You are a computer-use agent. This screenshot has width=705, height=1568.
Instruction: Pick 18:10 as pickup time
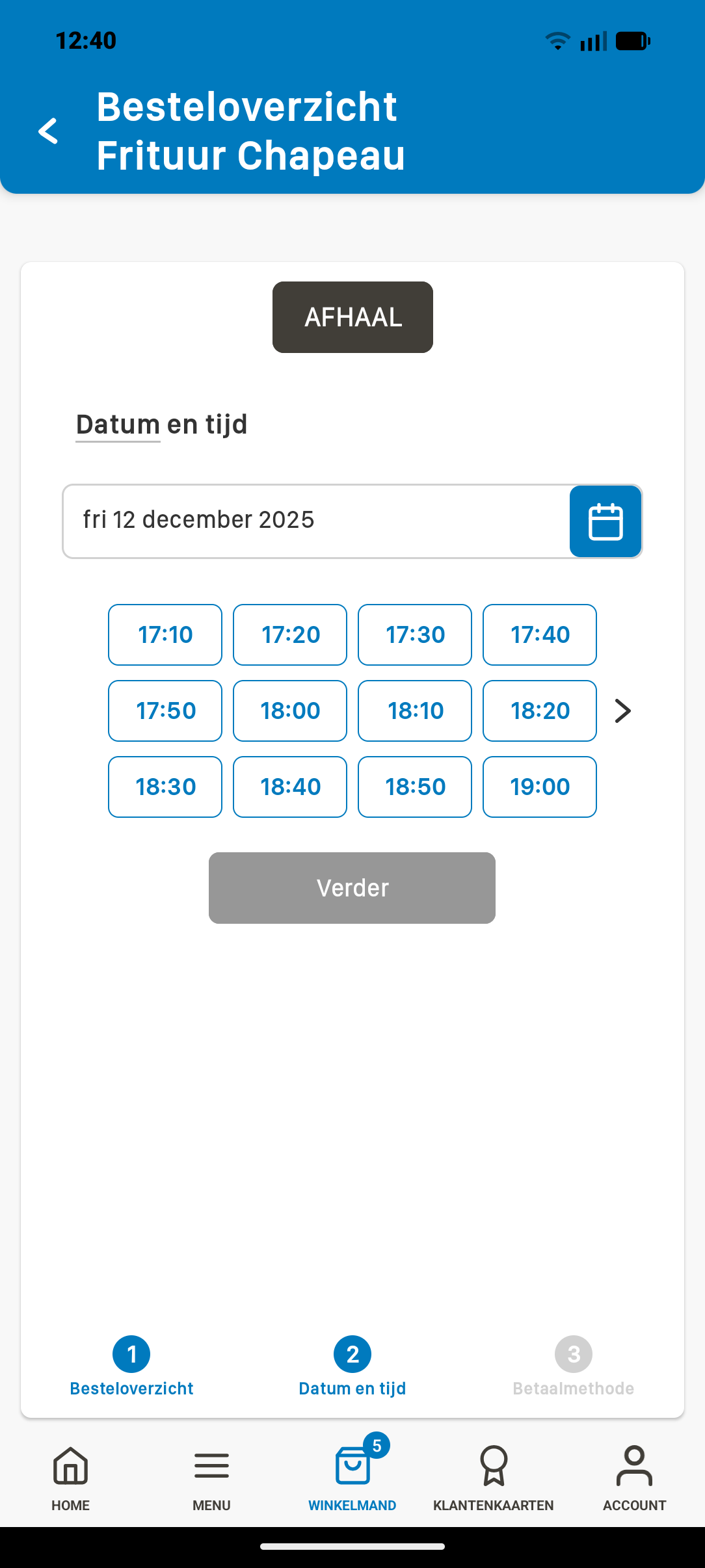pyautogui.click(x=415, y=711)
